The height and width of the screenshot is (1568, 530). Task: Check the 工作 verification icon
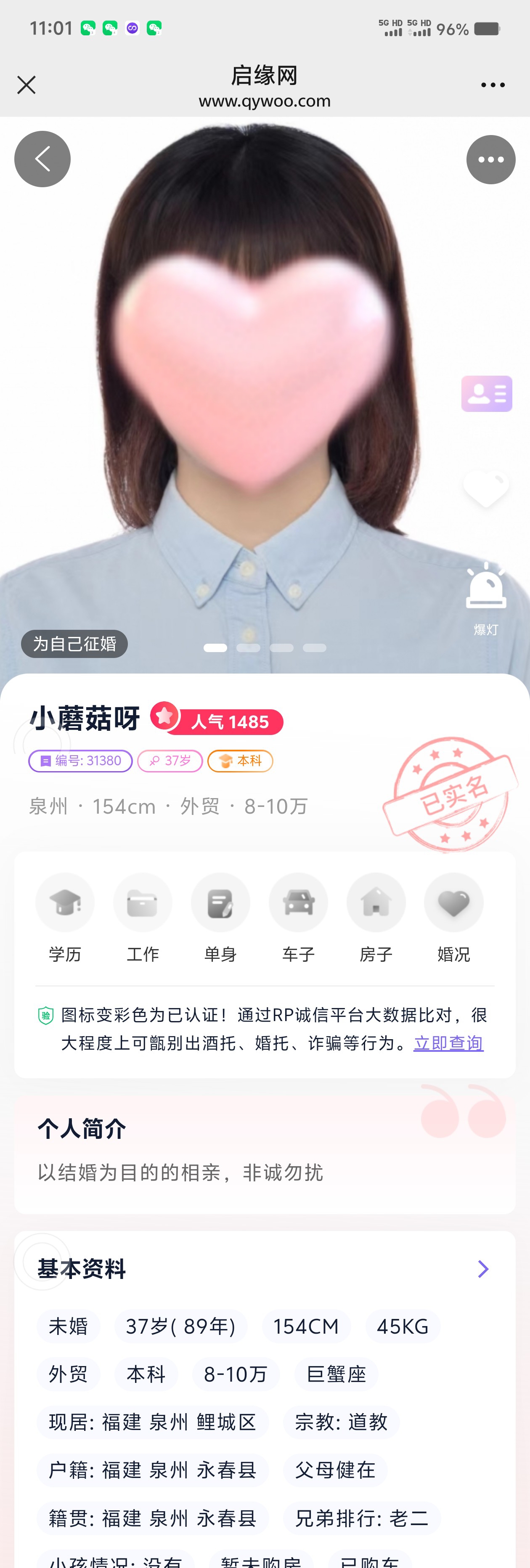143,903
